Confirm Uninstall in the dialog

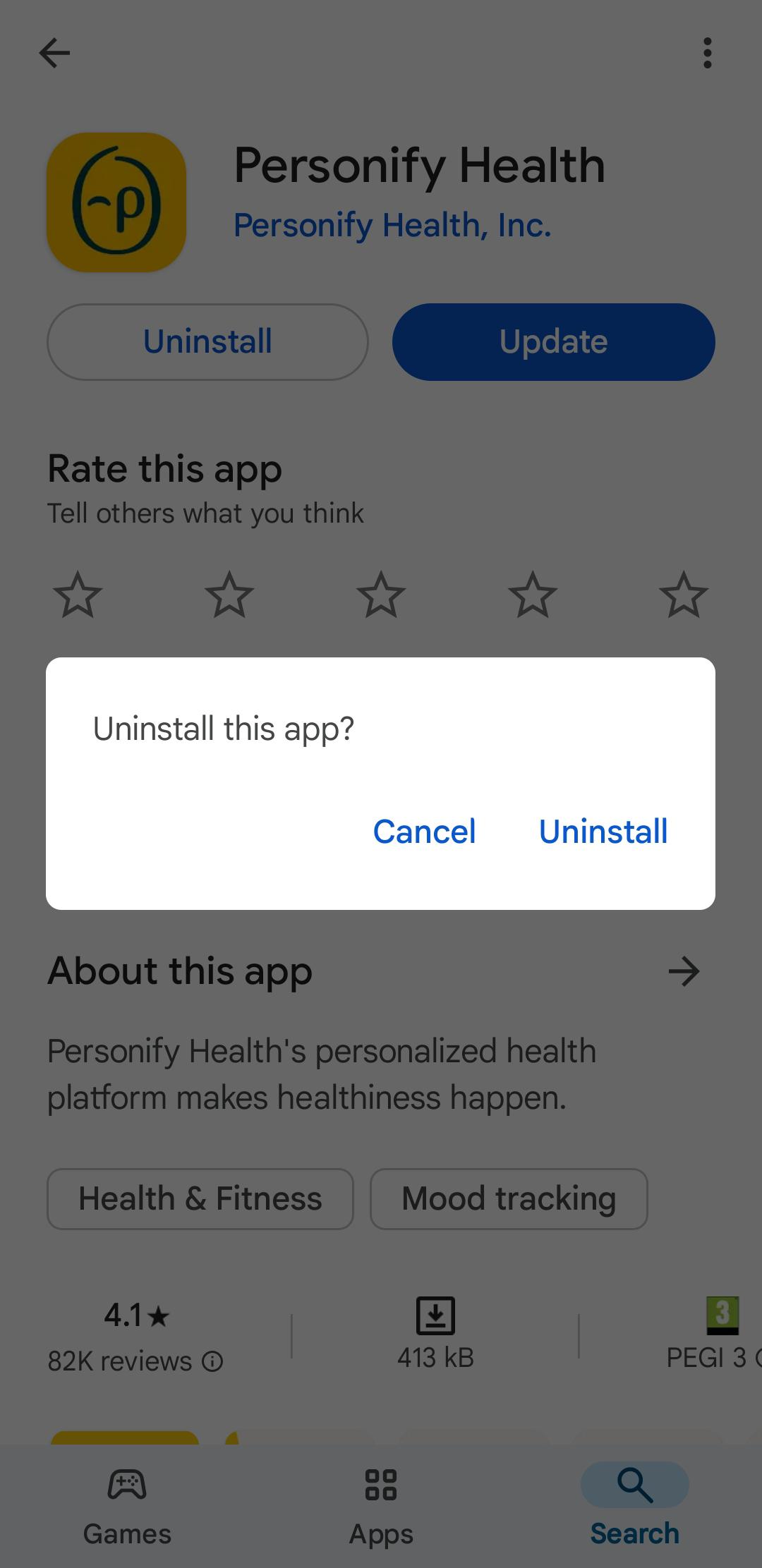click(x=603, y=832)
